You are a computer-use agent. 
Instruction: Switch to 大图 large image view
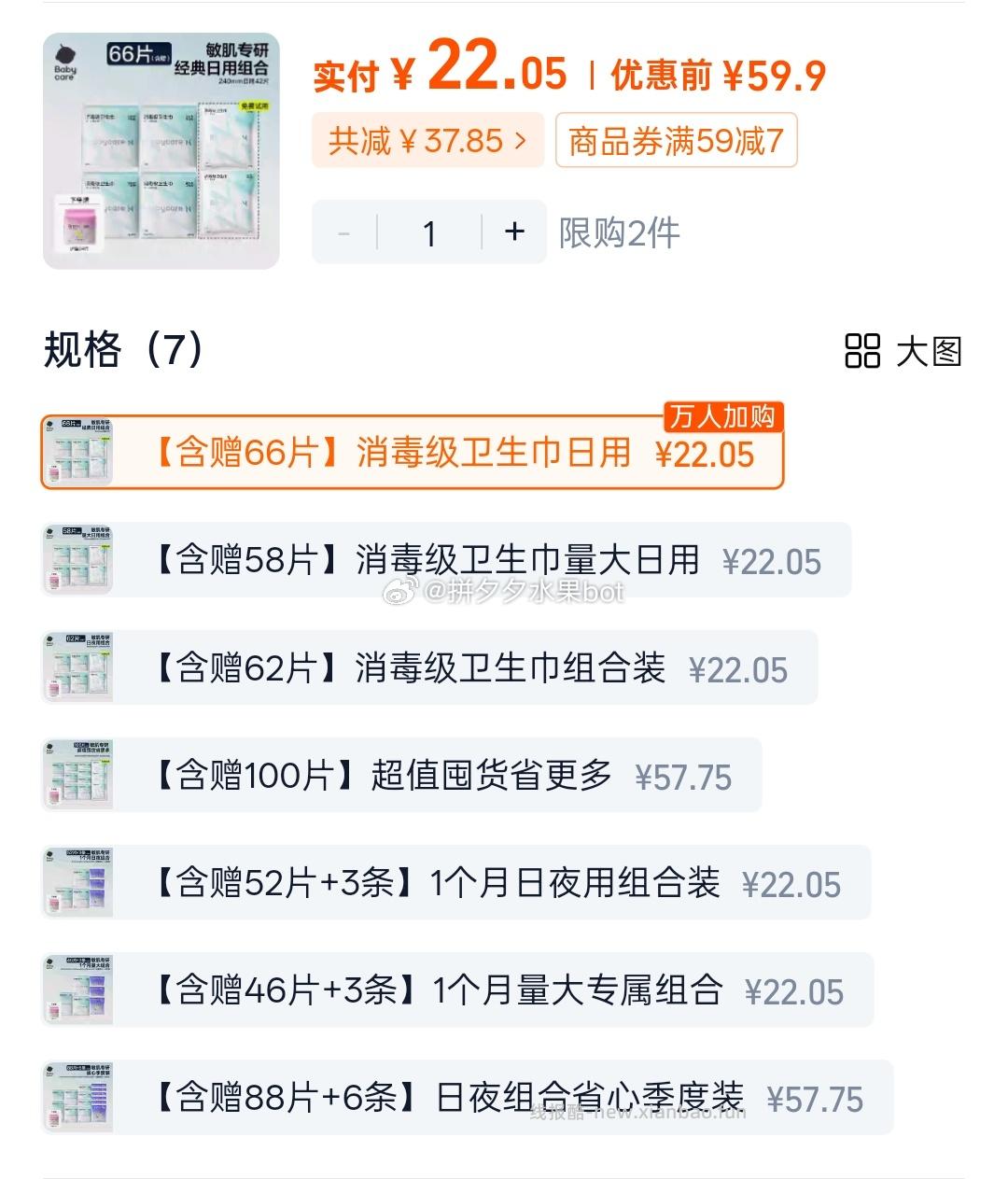pos(928,353)
